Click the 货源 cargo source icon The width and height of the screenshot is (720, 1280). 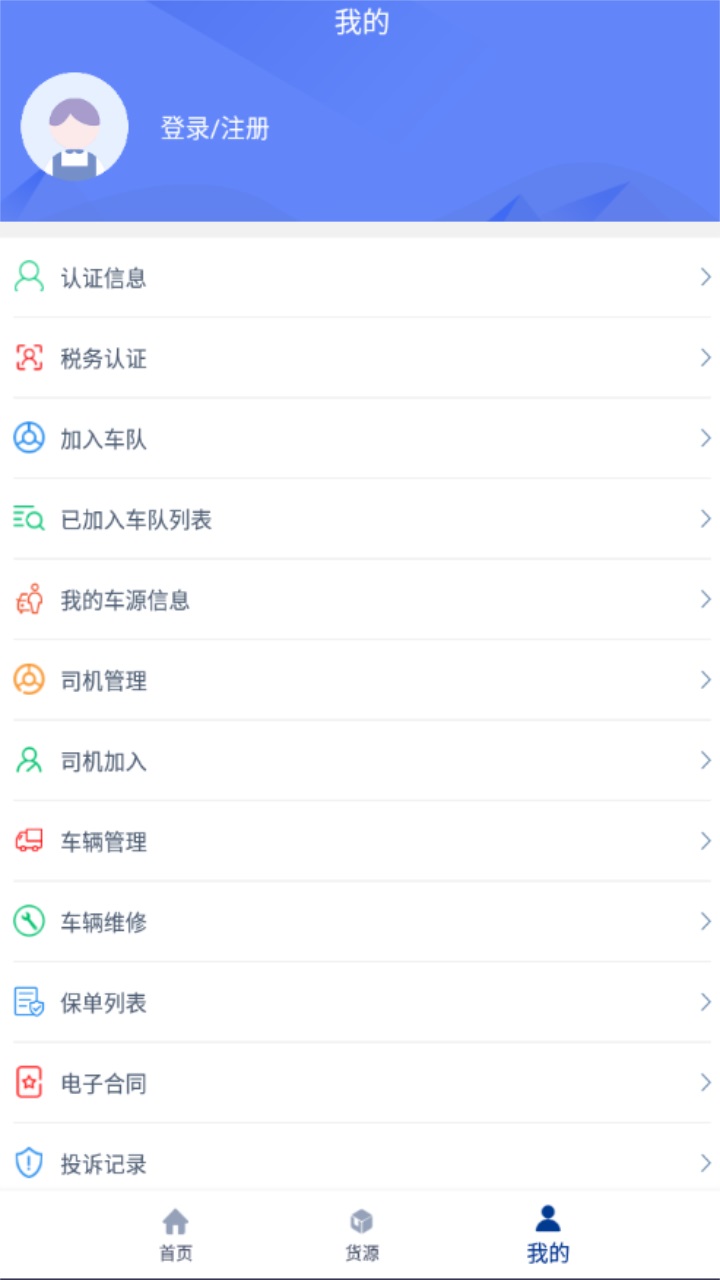coord(362,1219)
